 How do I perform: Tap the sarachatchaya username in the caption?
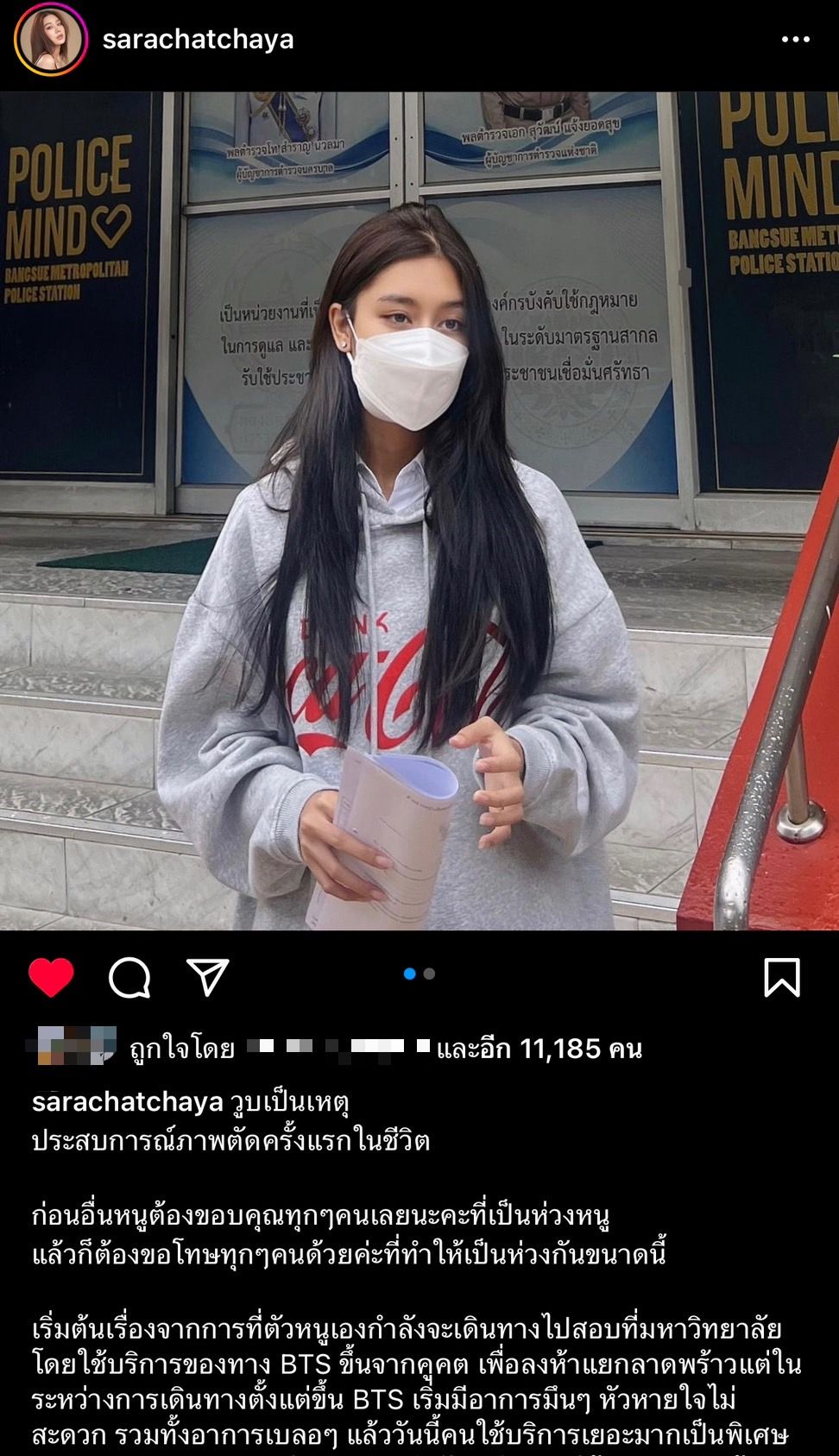click(x=127, y=1102)
